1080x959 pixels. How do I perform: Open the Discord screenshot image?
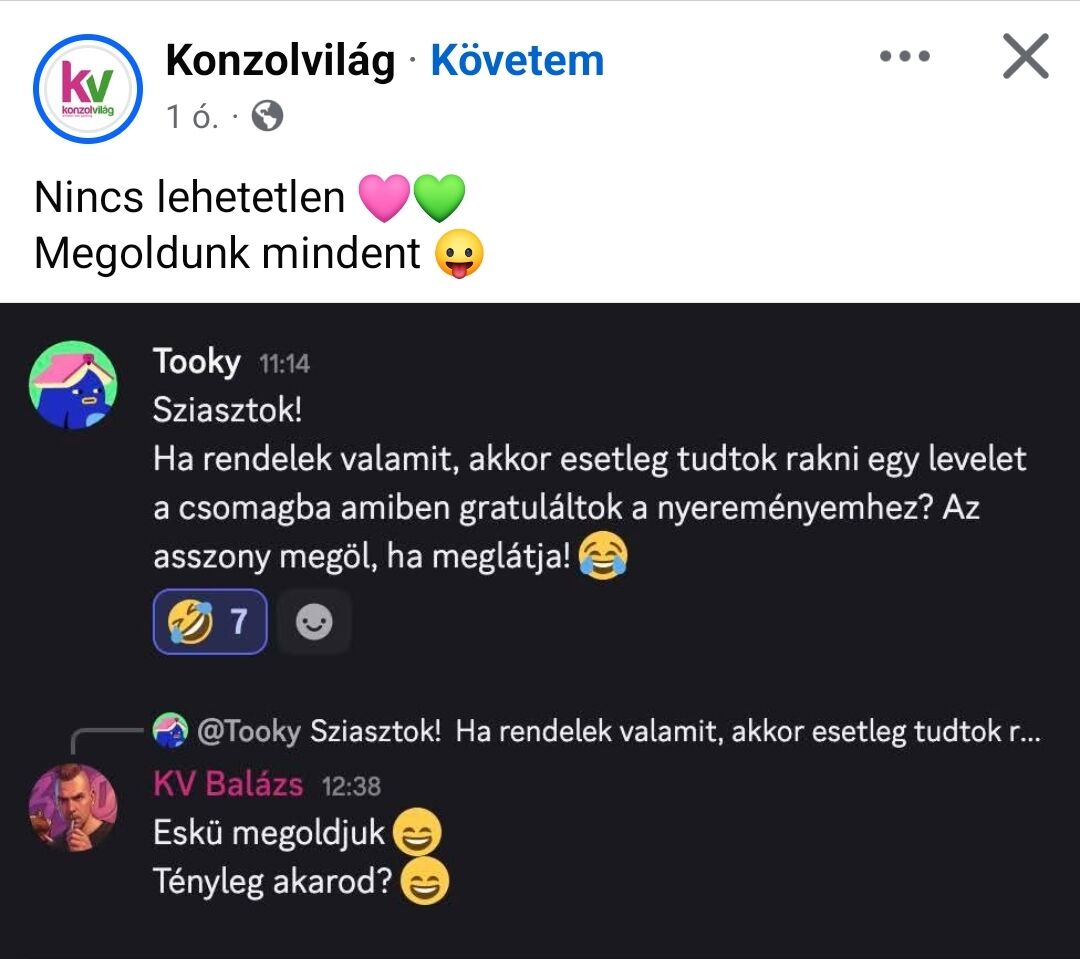pos(540,630)
